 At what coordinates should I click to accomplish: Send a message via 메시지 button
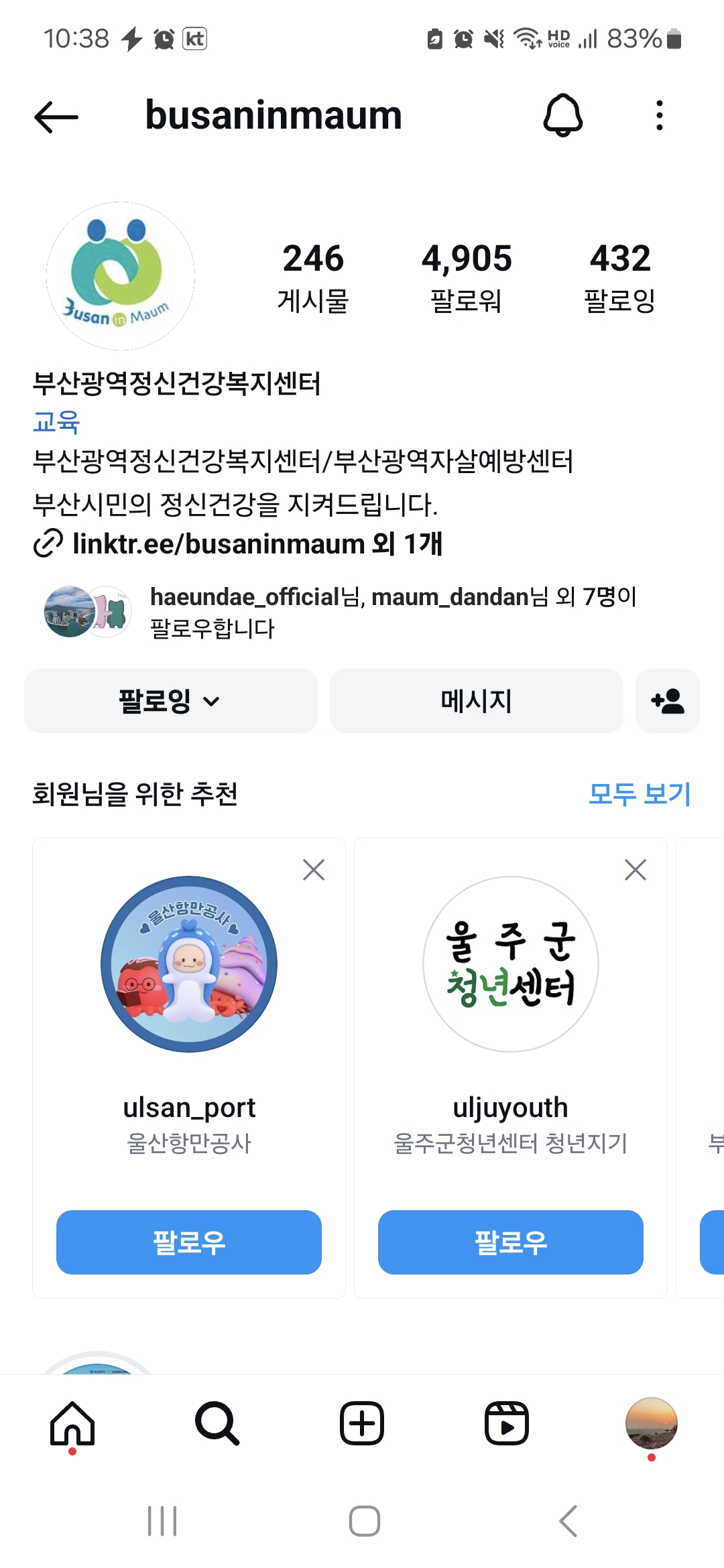(x=476, y=701)
